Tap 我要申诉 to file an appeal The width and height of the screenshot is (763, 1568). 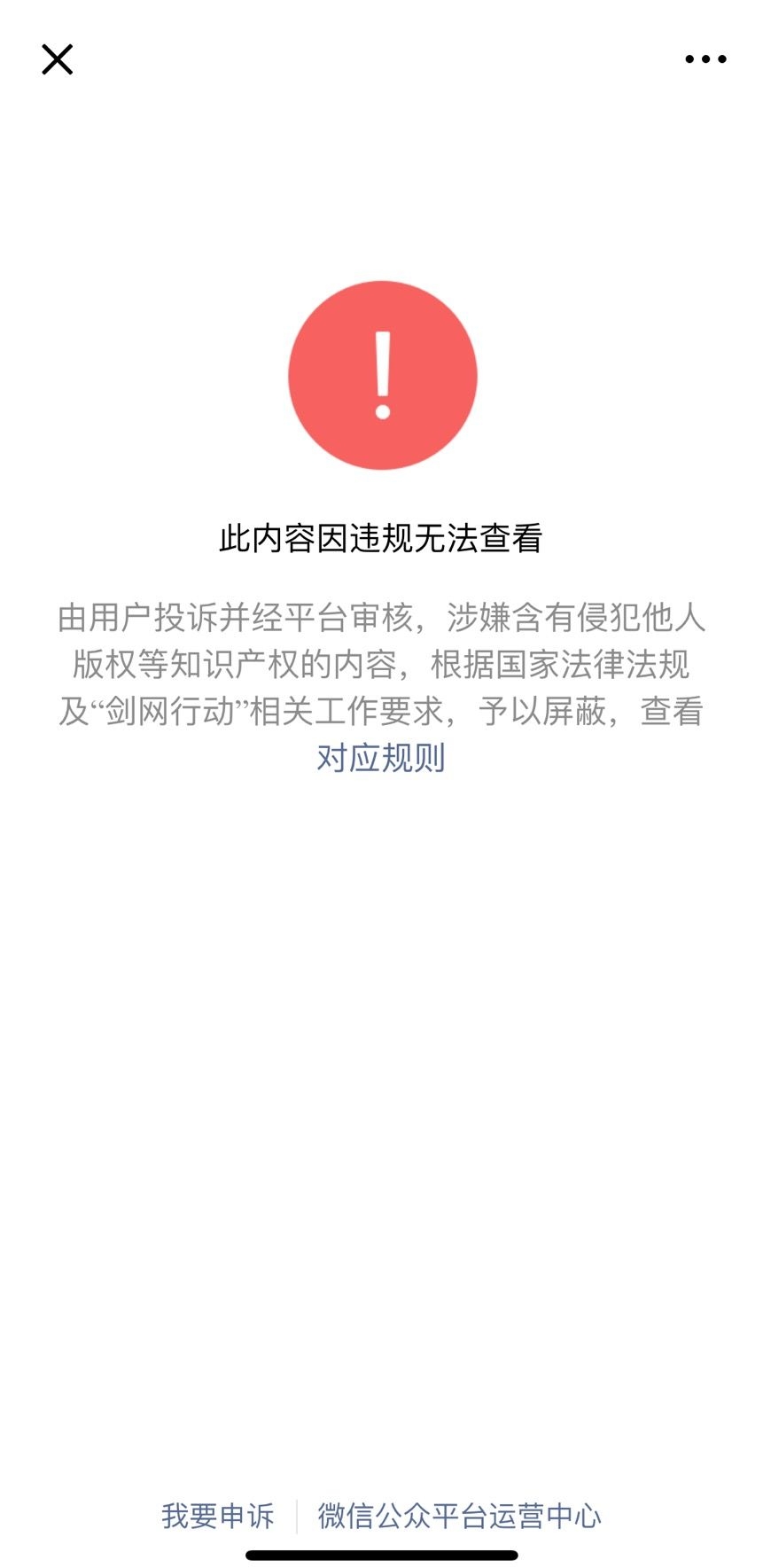(218, 1516)
